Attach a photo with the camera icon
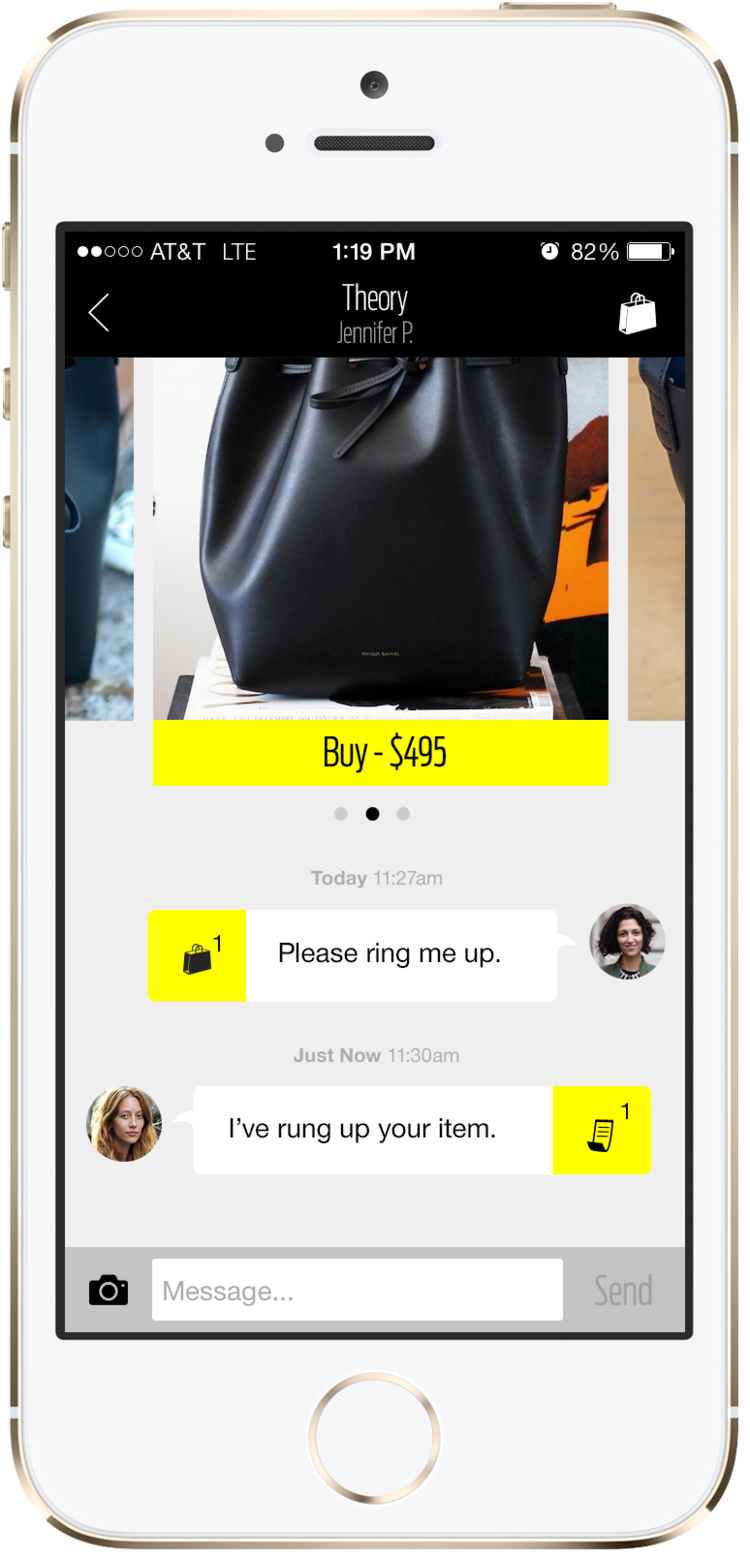This screenshot has width=750, height=1559. [x=108, y=1291]
